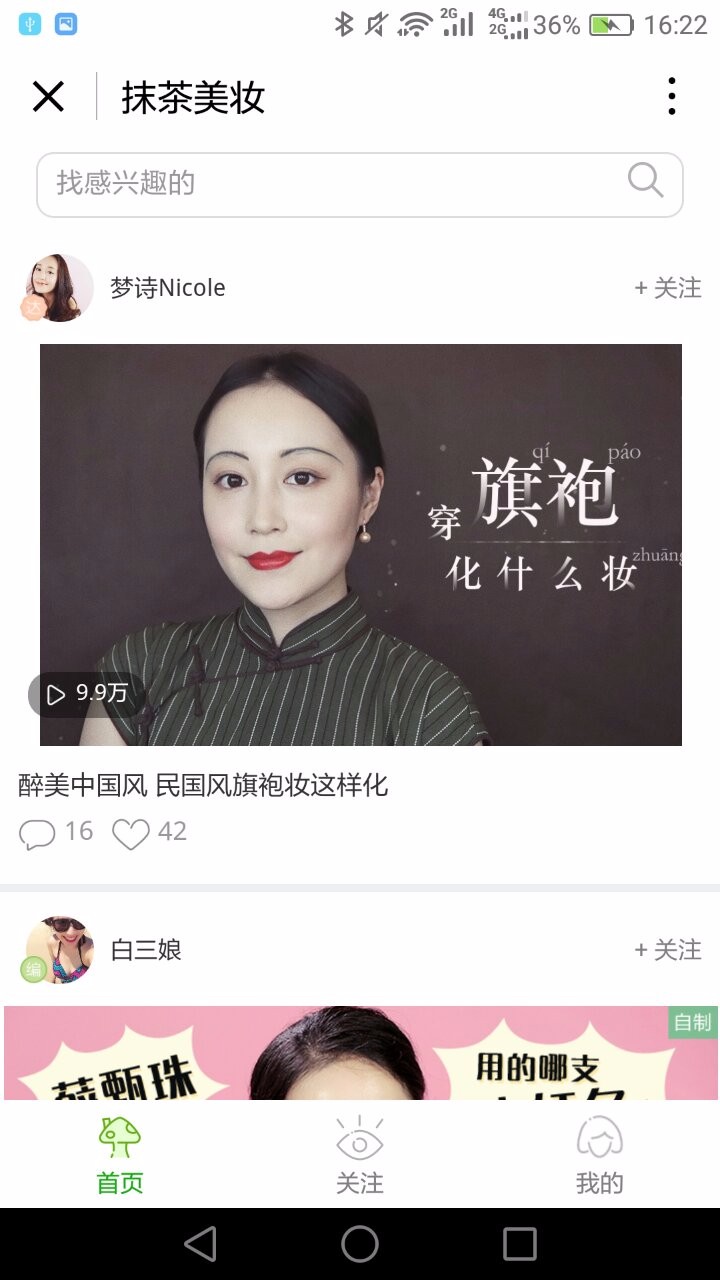720x1280 pixels.
Task: Open the three-dot overflow menu
Action: click(x=671, y=97)
